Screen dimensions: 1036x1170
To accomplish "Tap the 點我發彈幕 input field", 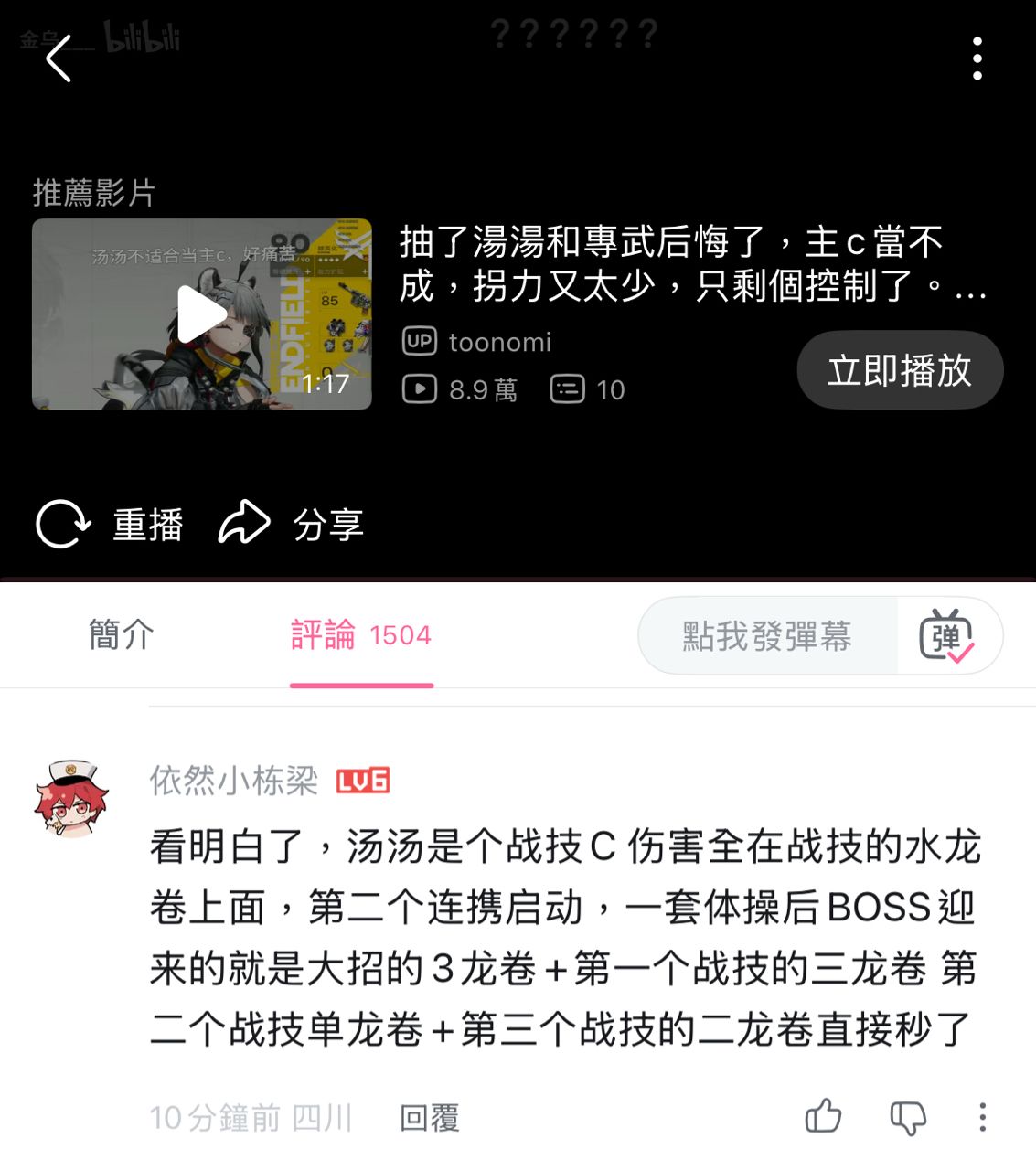I will click(x=767, y=636).
